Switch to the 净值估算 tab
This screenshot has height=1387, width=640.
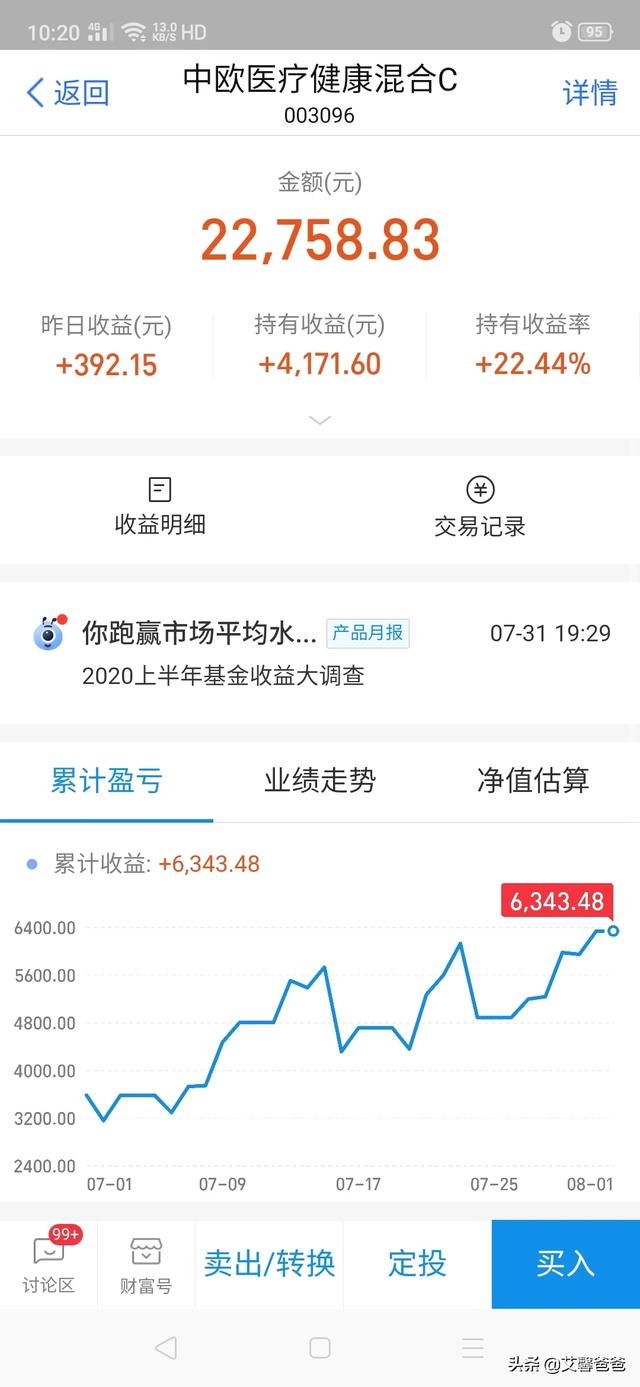click(533, 781)
